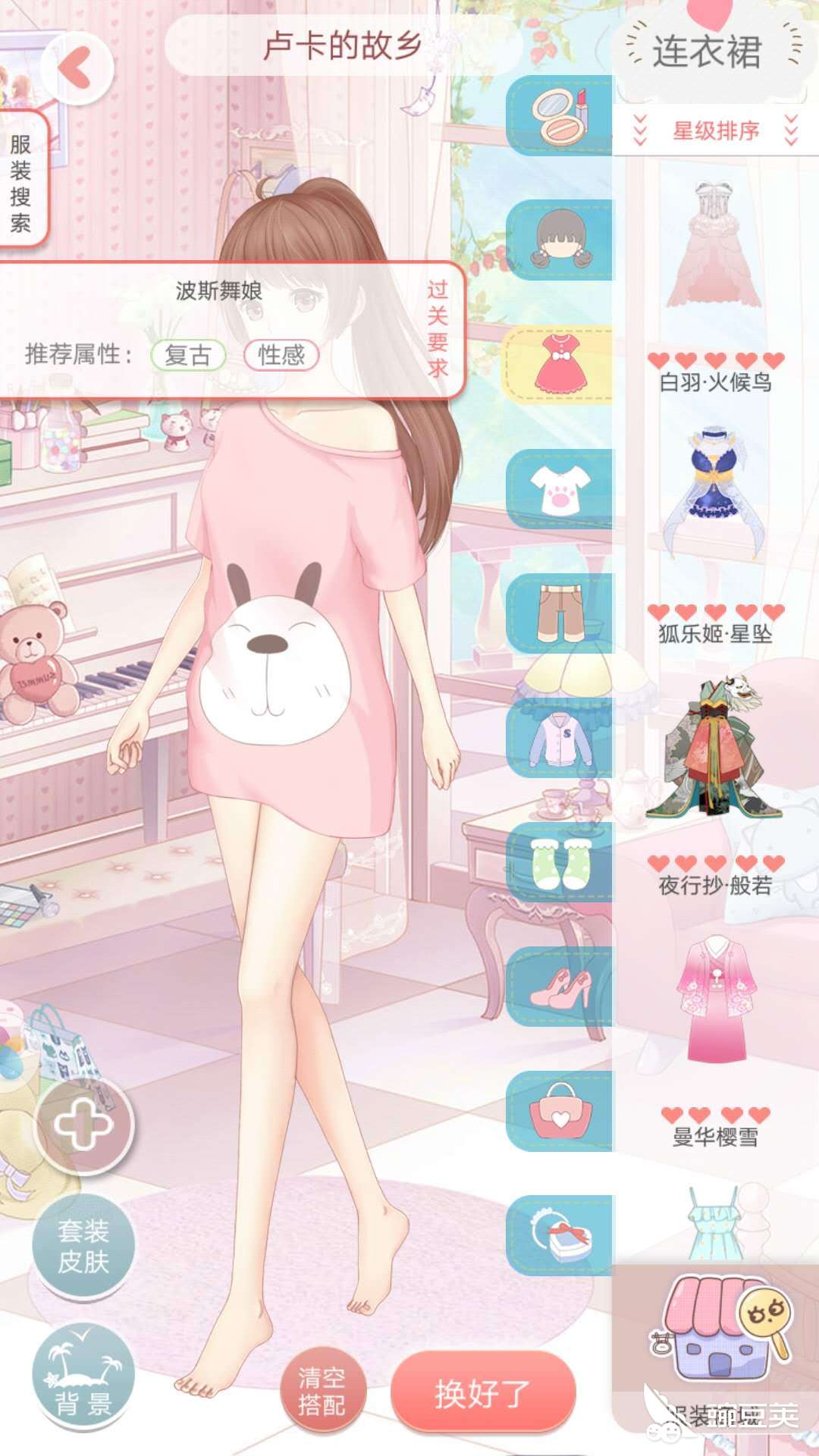Screen dimensions: 819x1456
Task: Confirm outfit with 换好了
Action: [483, 1393]
